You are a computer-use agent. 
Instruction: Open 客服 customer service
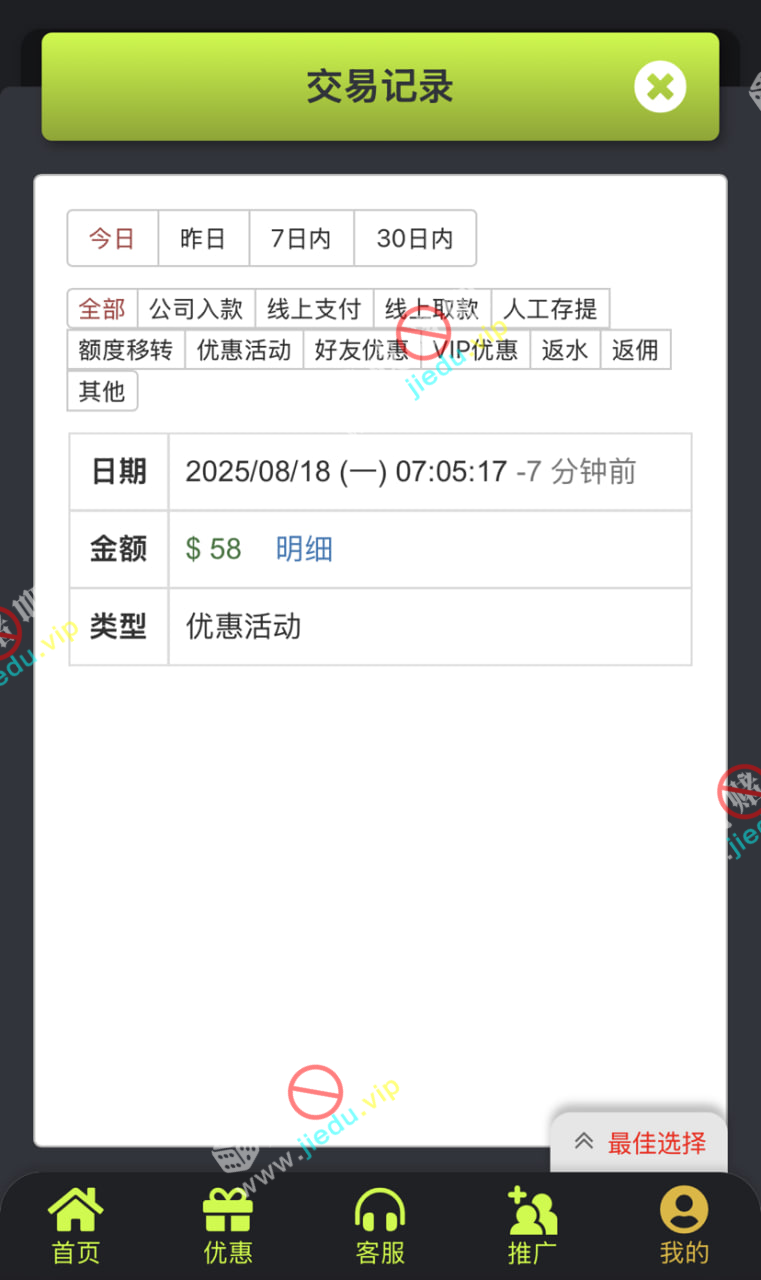pos(380,1226)
